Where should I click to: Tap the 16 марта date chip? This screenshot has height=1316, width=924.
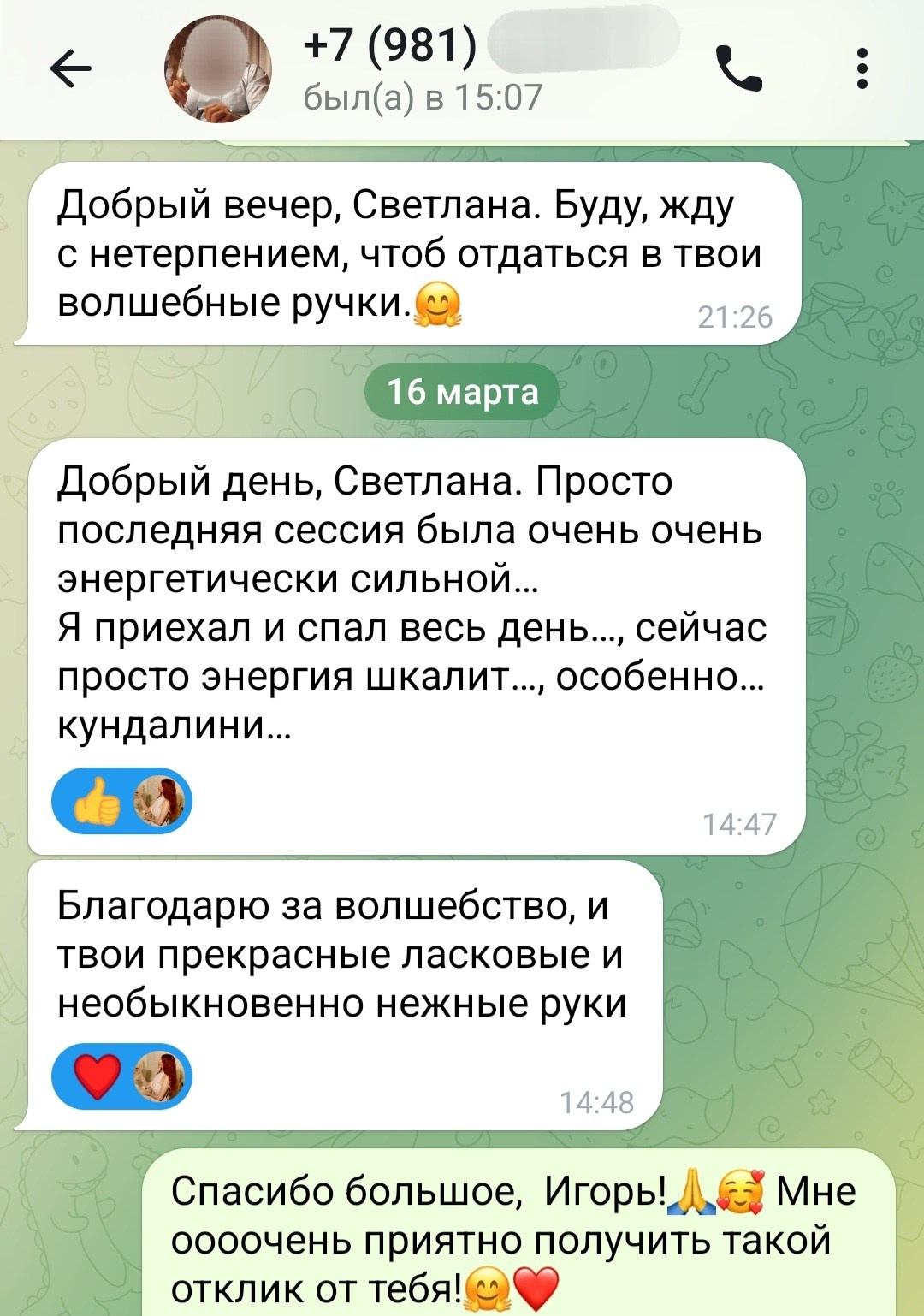[462, 392]
